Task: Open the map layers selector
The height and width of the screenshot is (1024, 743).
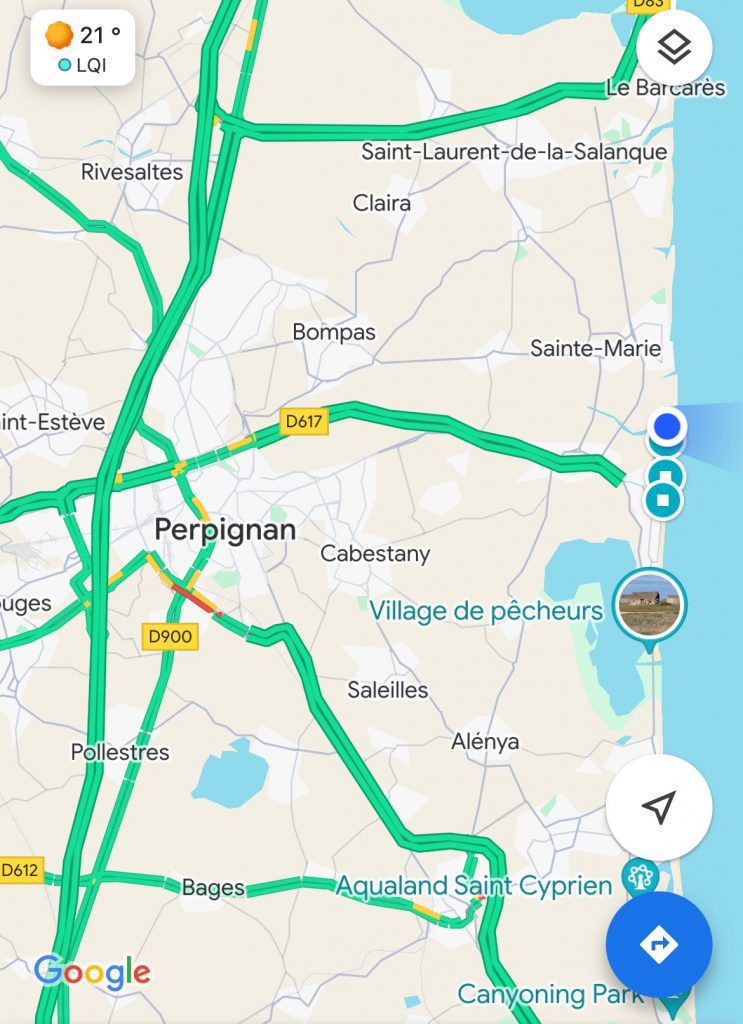Action: pyautogui.click(x=674, y=47)
